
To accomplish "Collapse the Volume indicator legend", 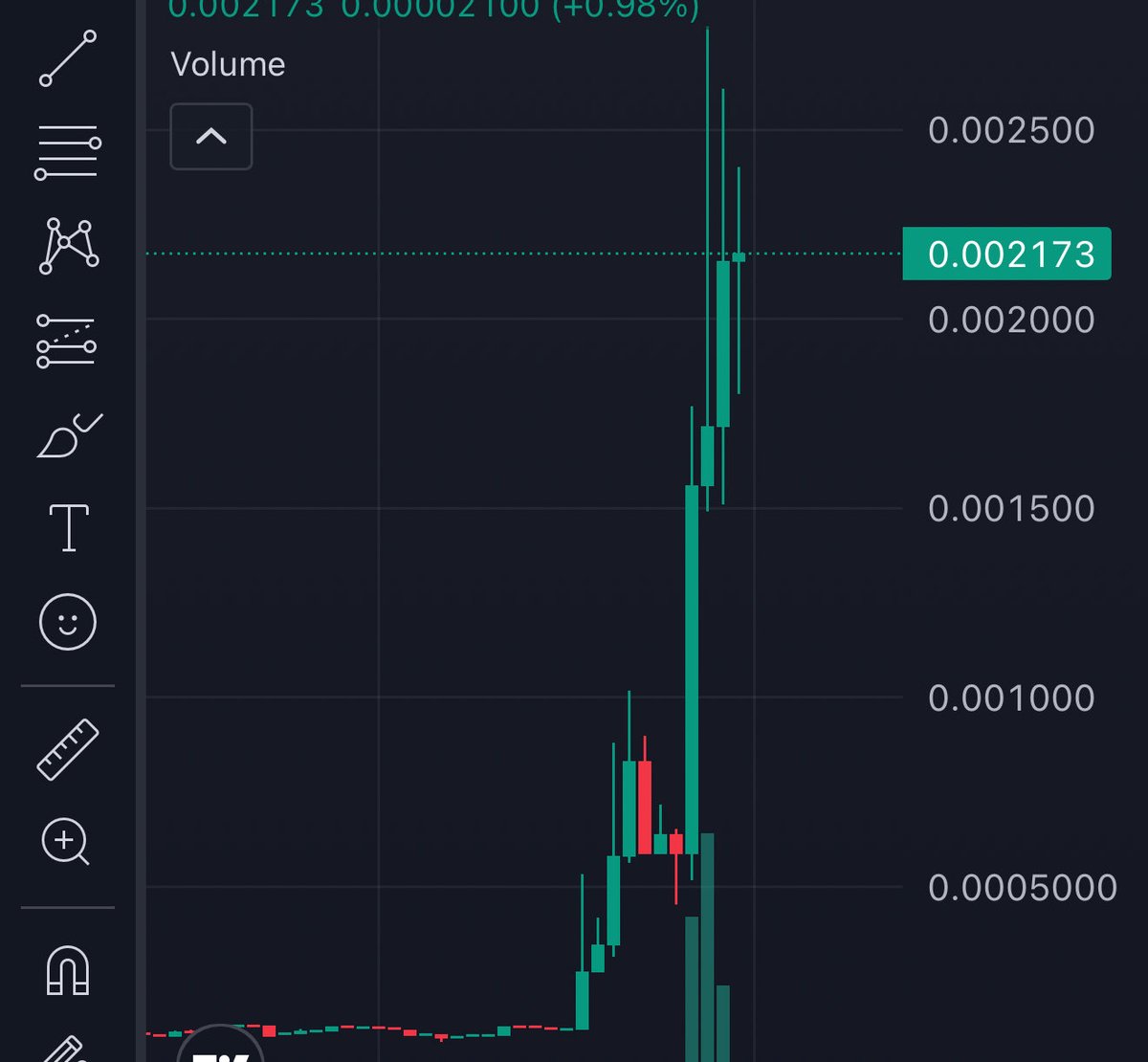I will (211, 137).
